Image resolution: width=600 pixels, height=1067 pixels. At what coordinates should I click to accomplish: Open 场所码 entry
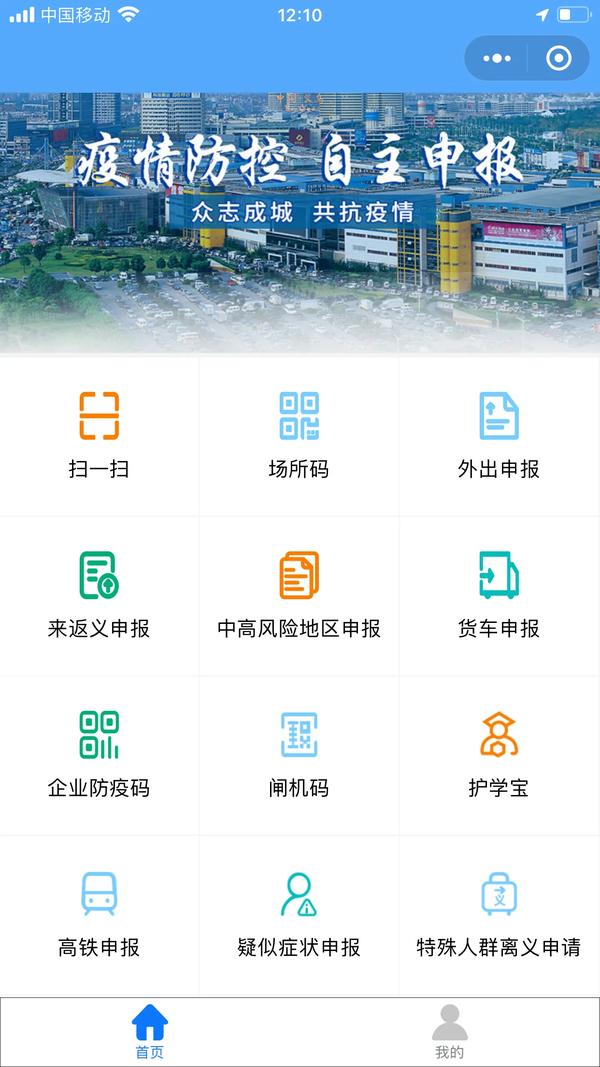(x=299, y=435)
